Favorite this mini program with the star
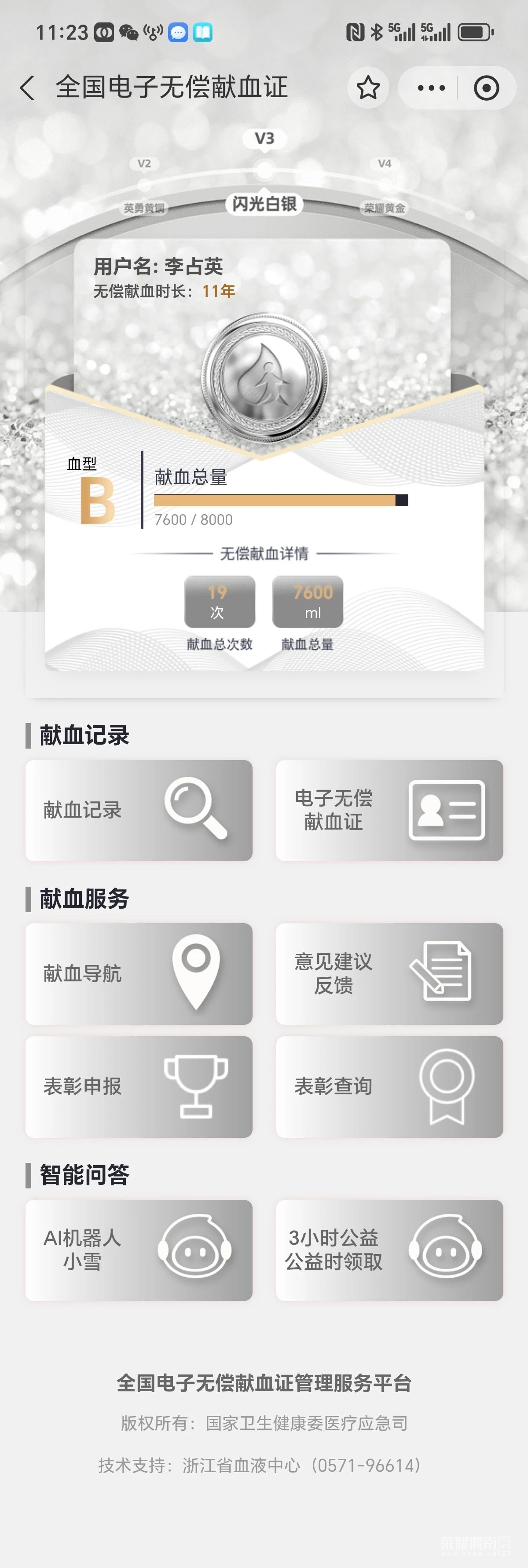The width and height of the screenshot is (528, 1568). (x=368, y=88)
